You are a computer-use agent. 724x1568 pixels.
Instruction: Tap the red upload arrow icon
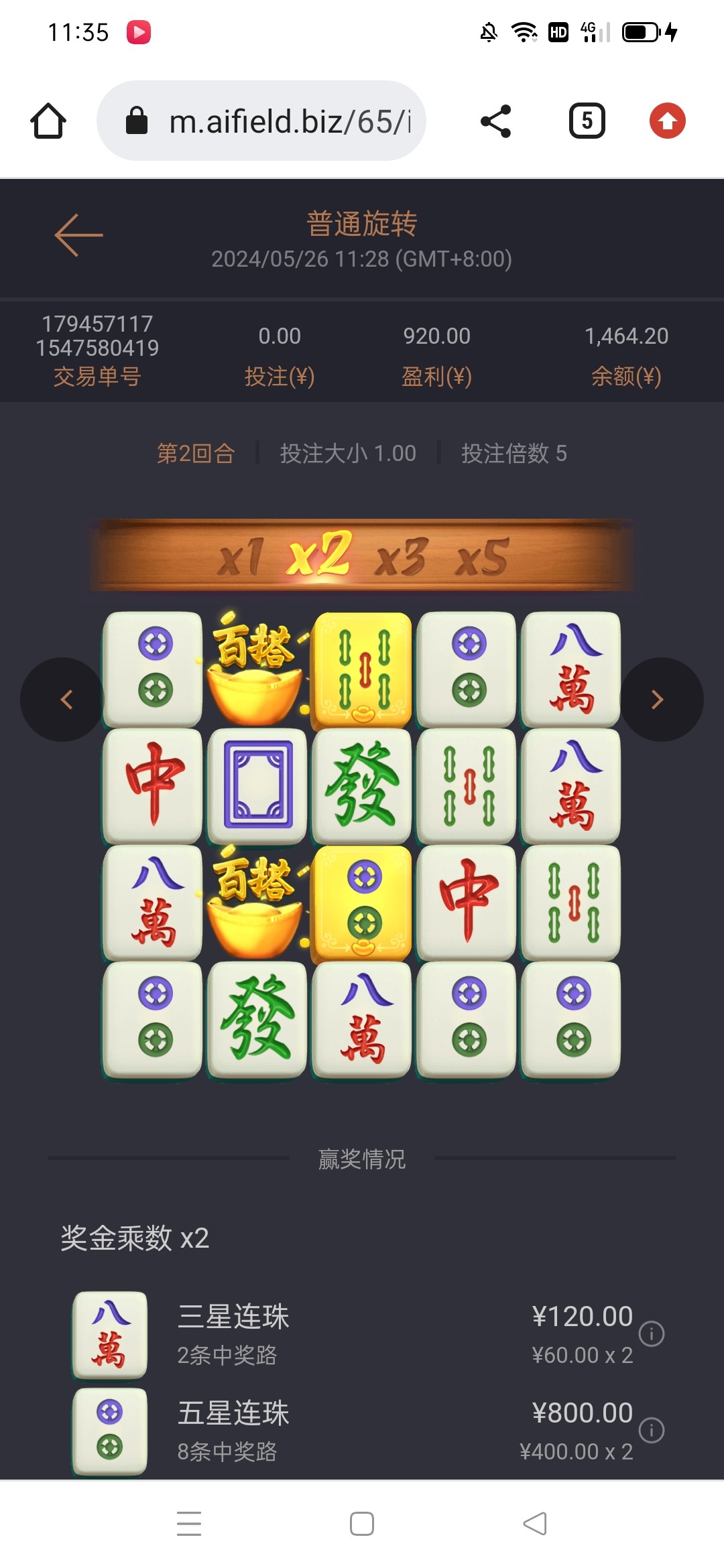point(667,121)
